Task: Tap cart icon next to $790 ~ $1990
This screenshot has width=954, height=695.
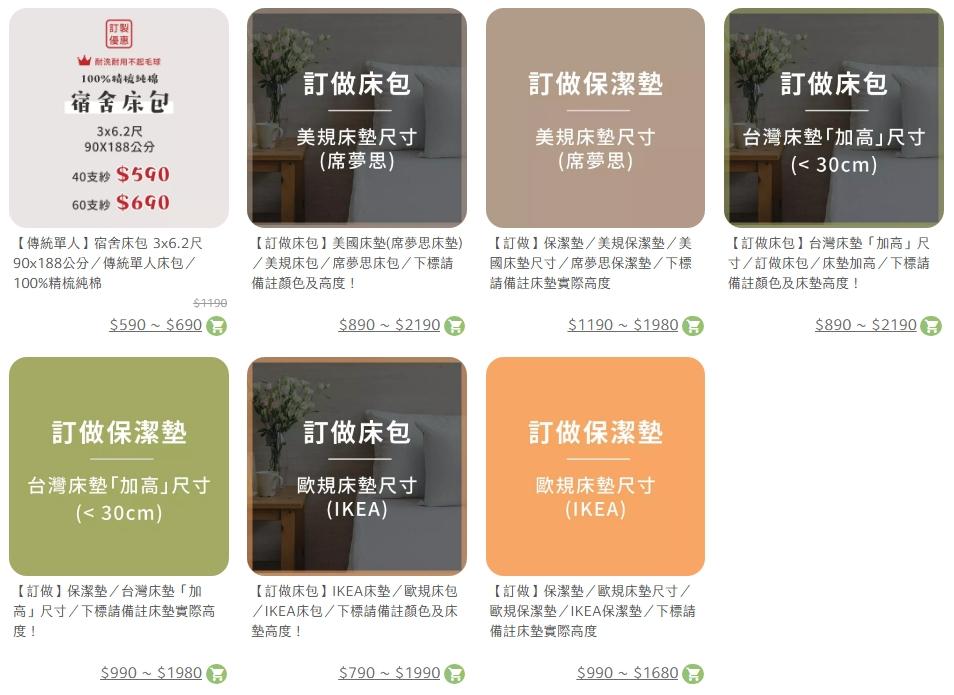Action: click(454, 674)
